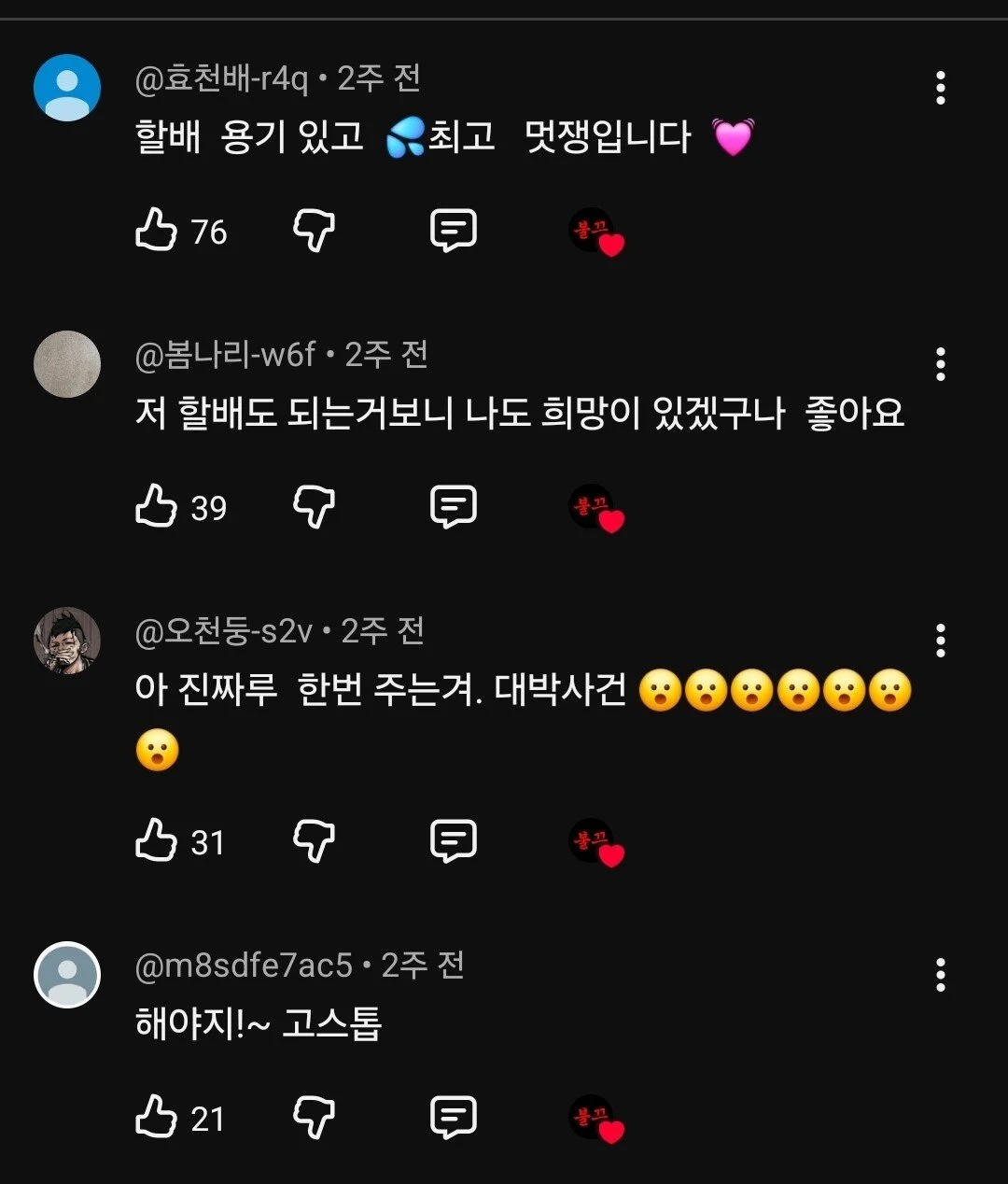Reply to the comment by @효천배-r4q

point(454,230)
